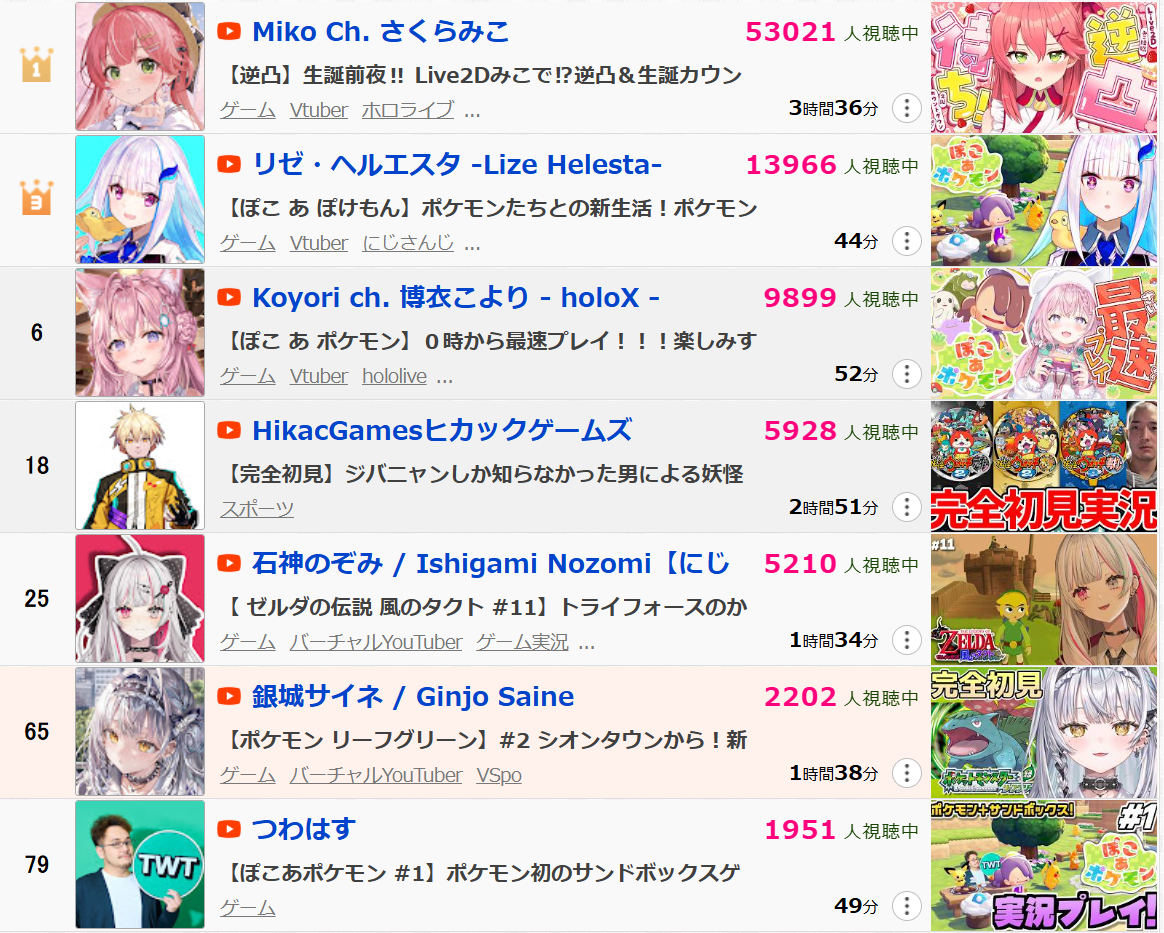Open Koyori ch. 博衣こより stream thumbnail
Viewport: 1164px width, 933px height.
click(1046, 333)
